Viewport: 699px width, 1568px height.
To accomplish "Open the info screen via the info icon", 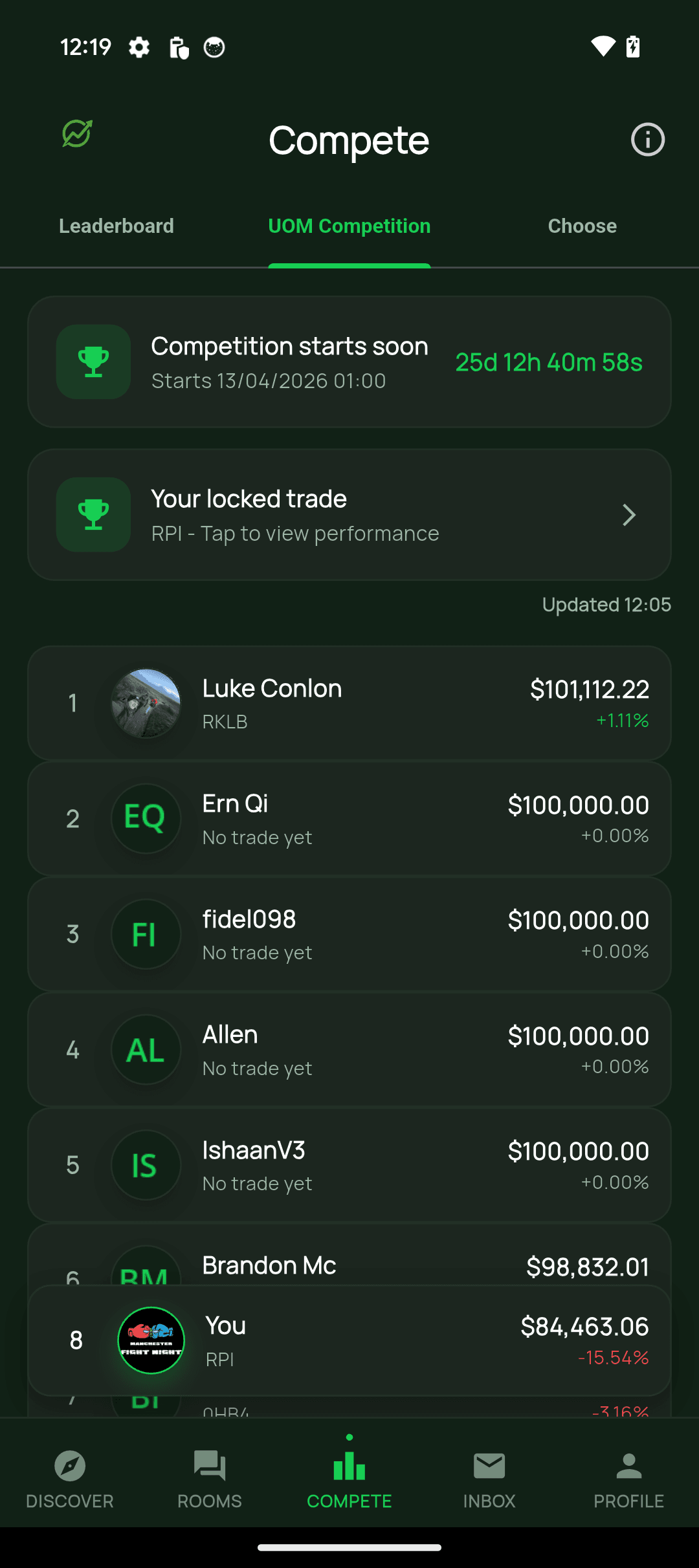I will [647, 139].
